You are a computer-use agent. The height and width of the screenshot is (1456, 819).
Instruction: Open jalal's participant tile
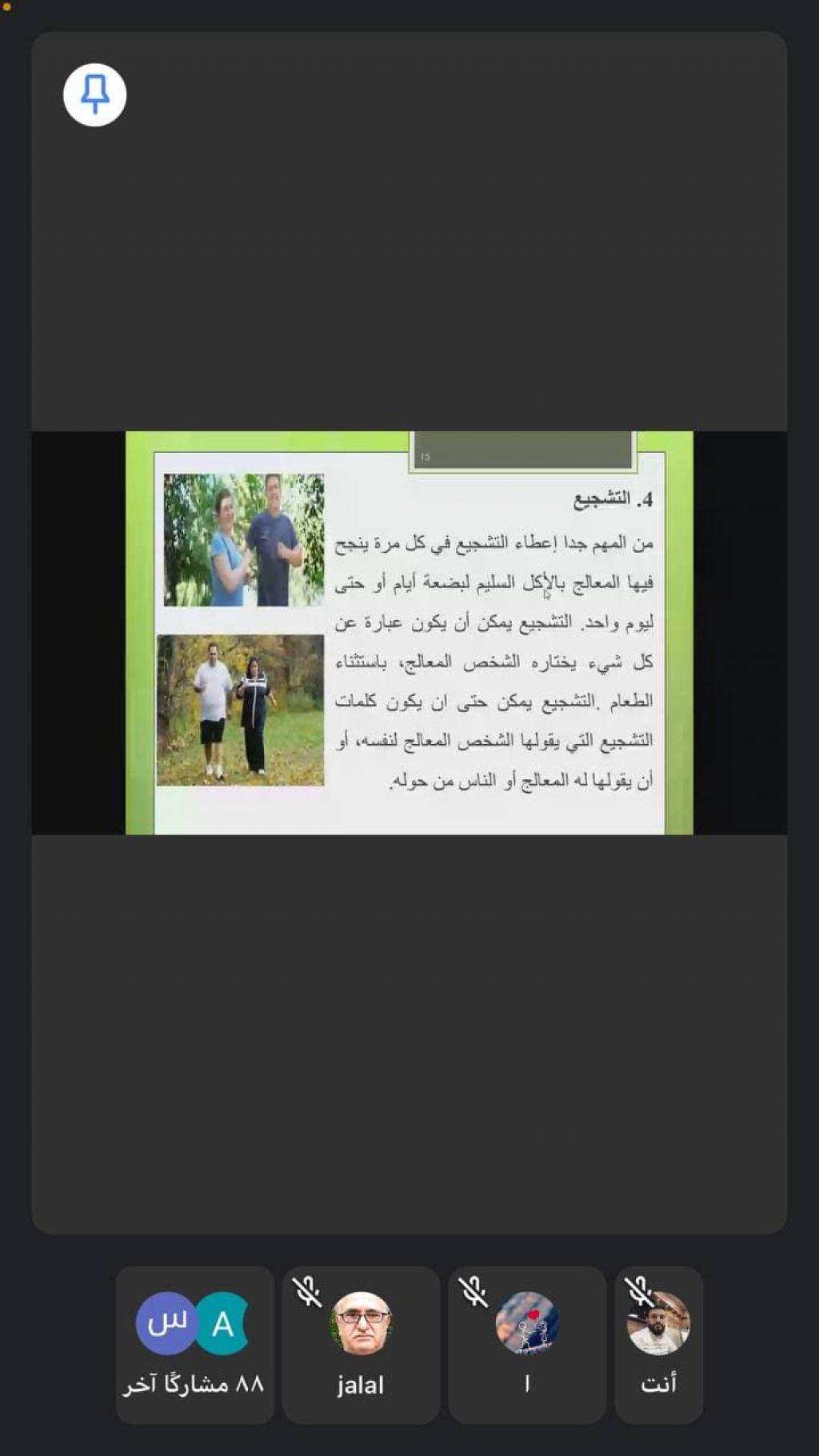click(361, 1345)
